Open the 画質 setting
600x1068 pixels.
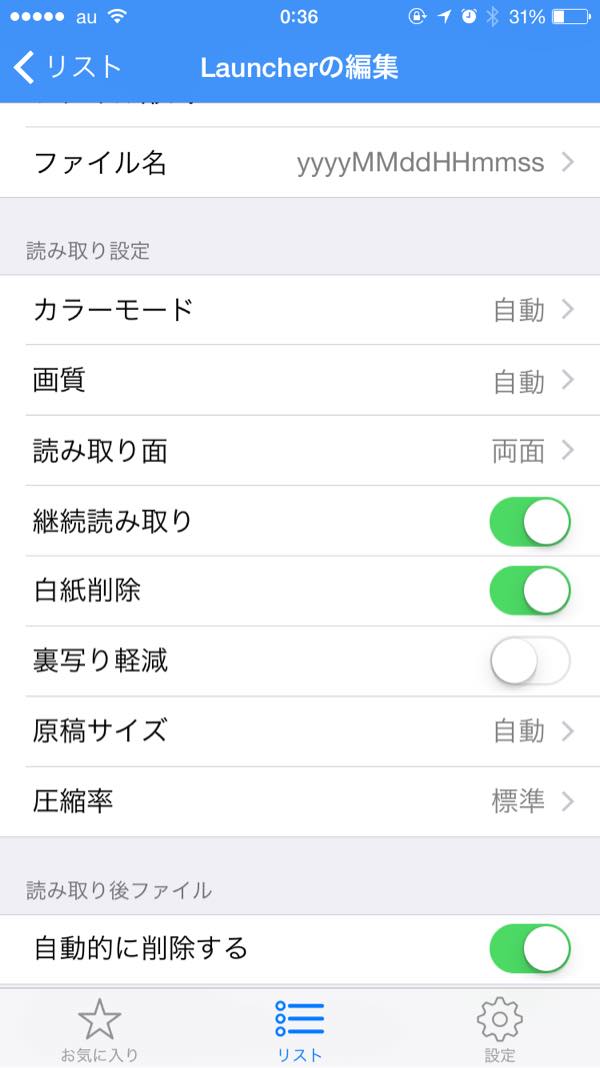300,380
